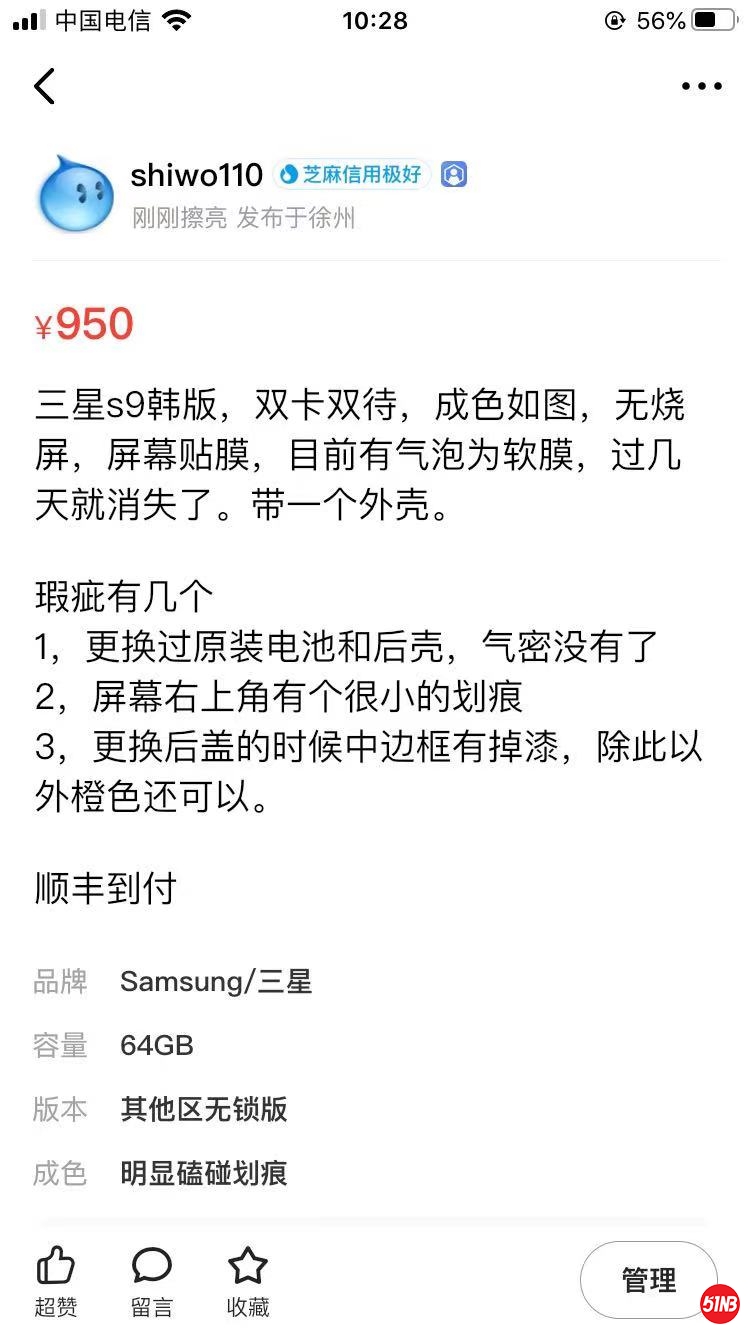This screenshot has width=750, height=1334.
Task: Add the listing to favorites with 收藏
Action: (247, 1280)
